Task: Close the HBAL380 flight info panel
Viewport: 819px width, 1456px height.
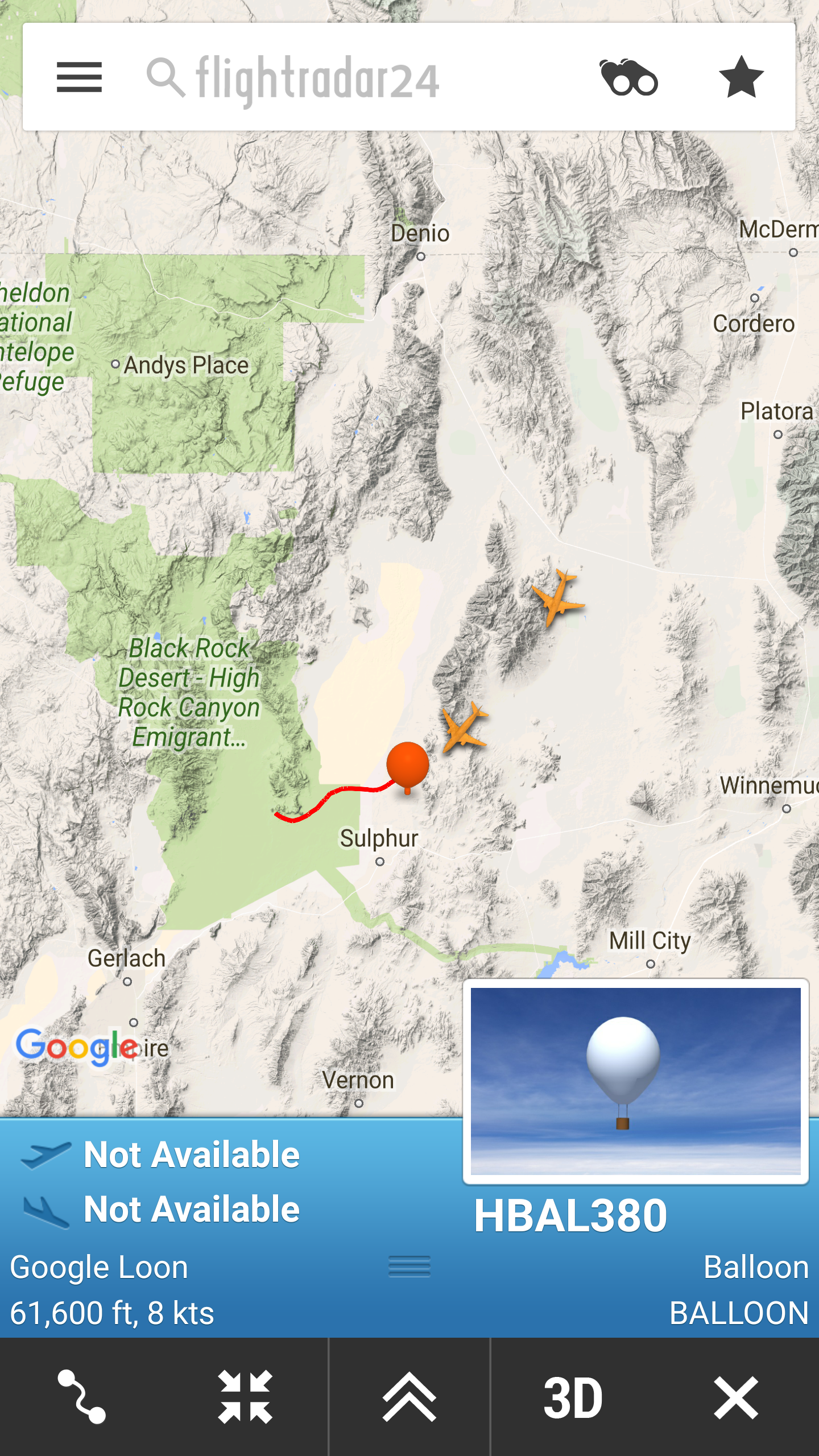Action: [x=737, y=1397]
